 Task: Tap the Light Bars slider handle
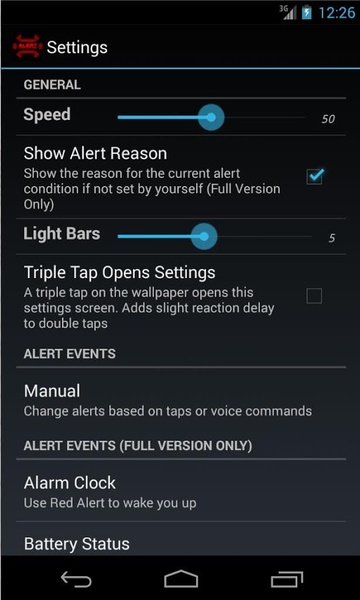click(x=204, y=236)
